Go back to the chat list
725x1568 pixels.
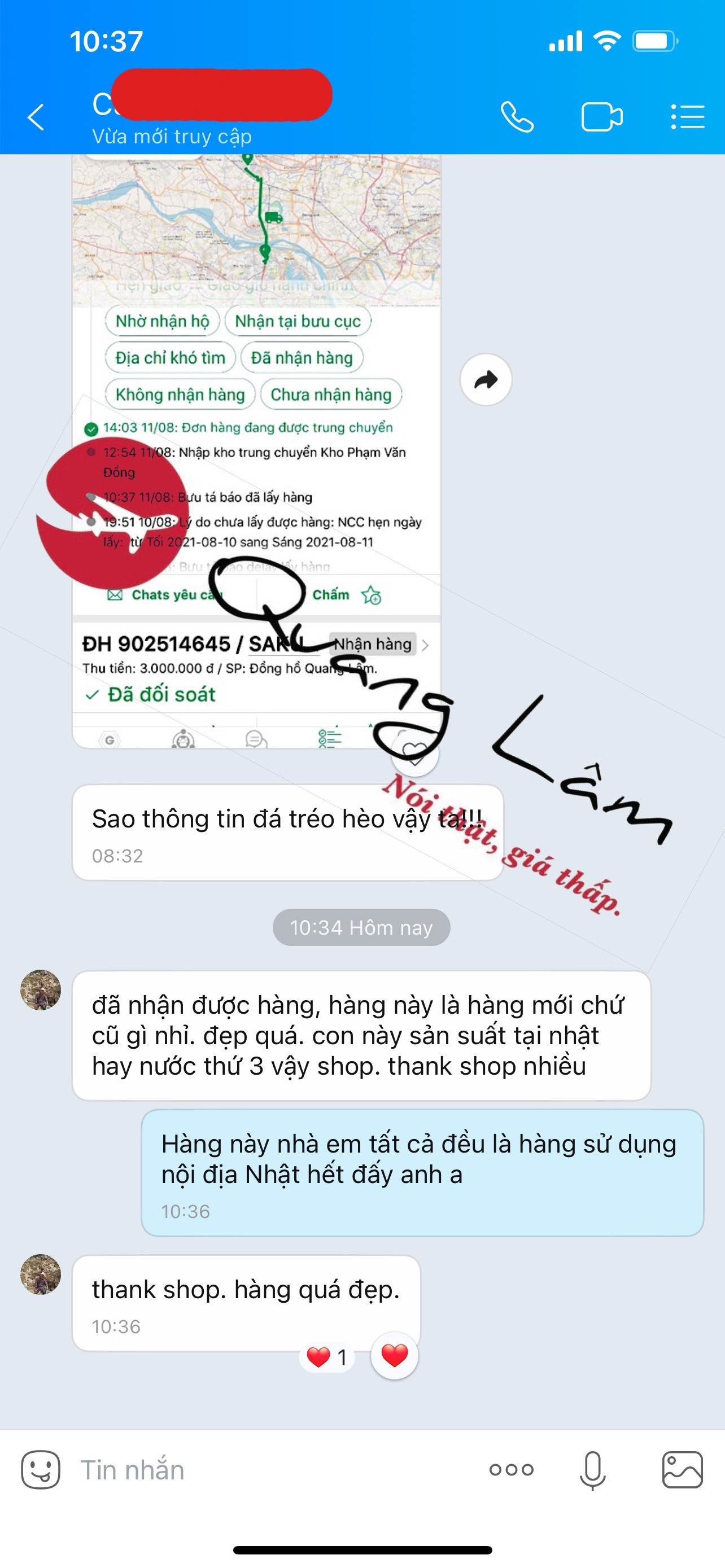[37, 117]
